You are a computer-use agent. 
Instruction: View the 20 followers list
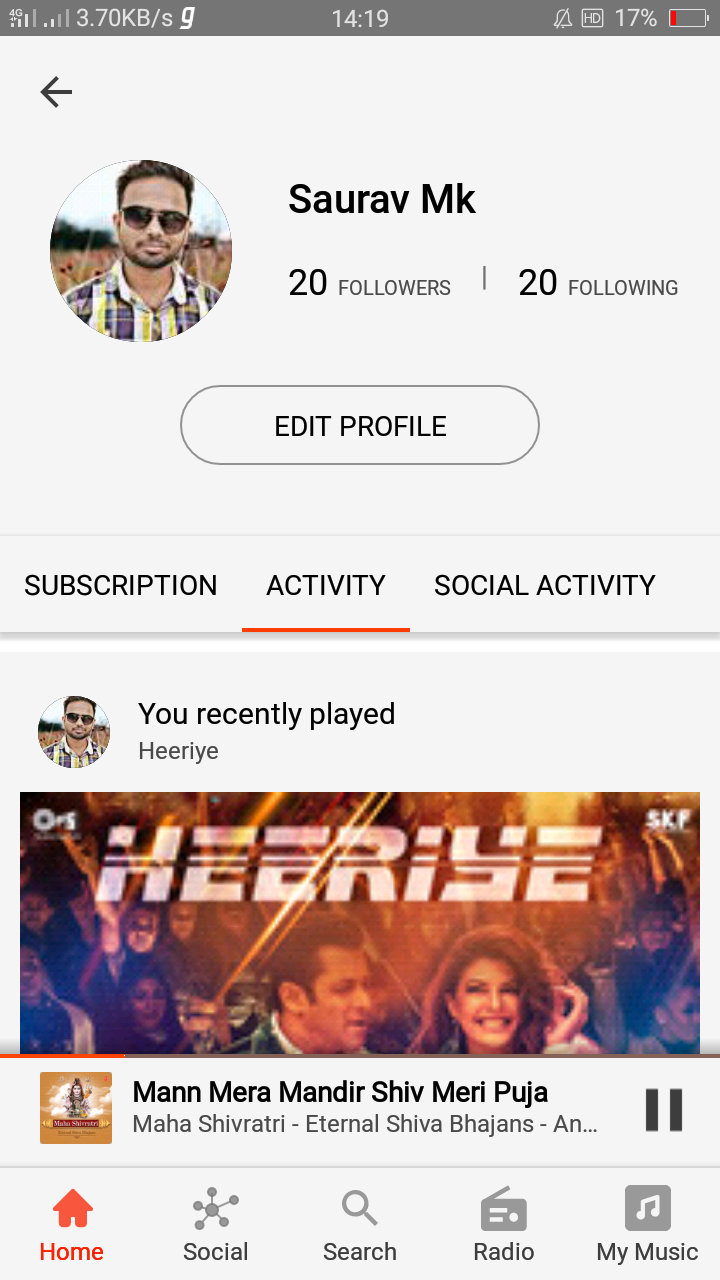[369, 284]
